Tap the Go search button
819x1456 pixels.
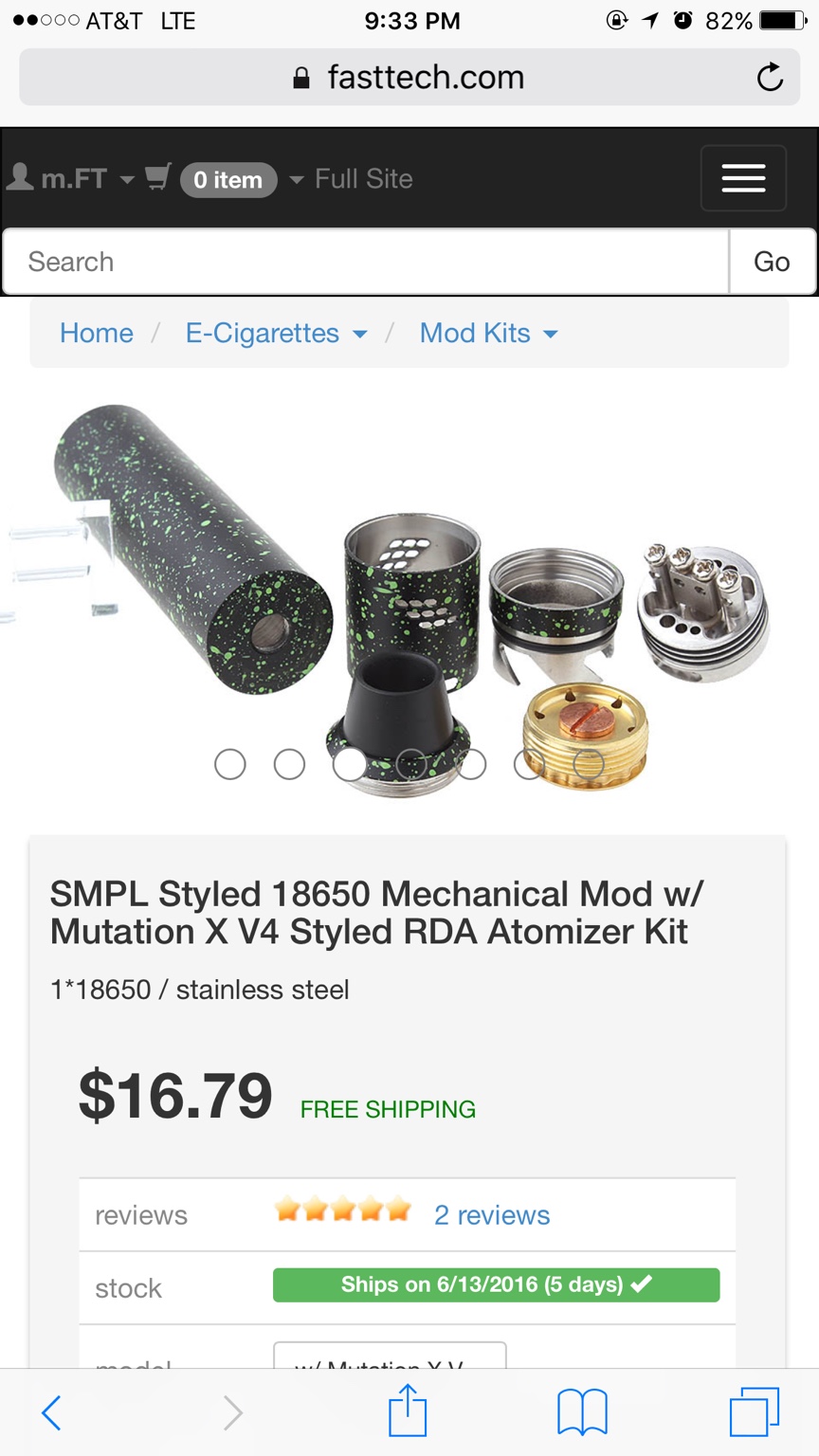pyautogui.click(x=772, y=262)
